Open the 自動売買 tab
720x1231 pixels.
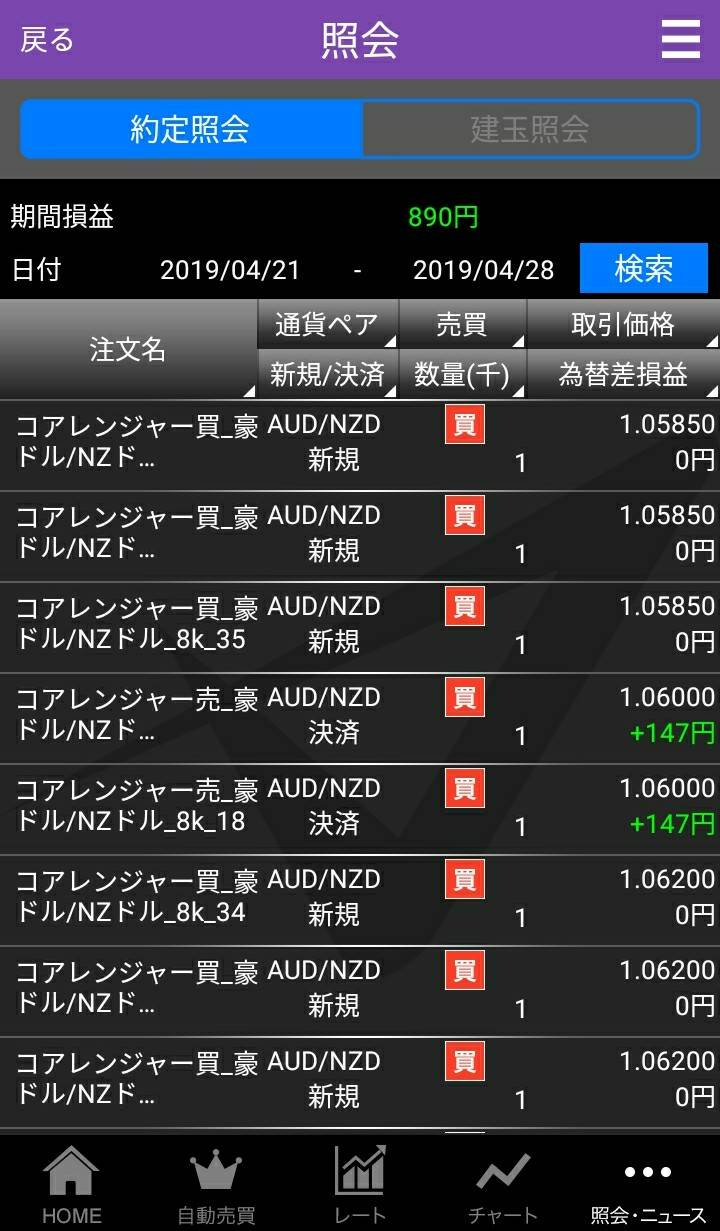(x=216, y=1185)
